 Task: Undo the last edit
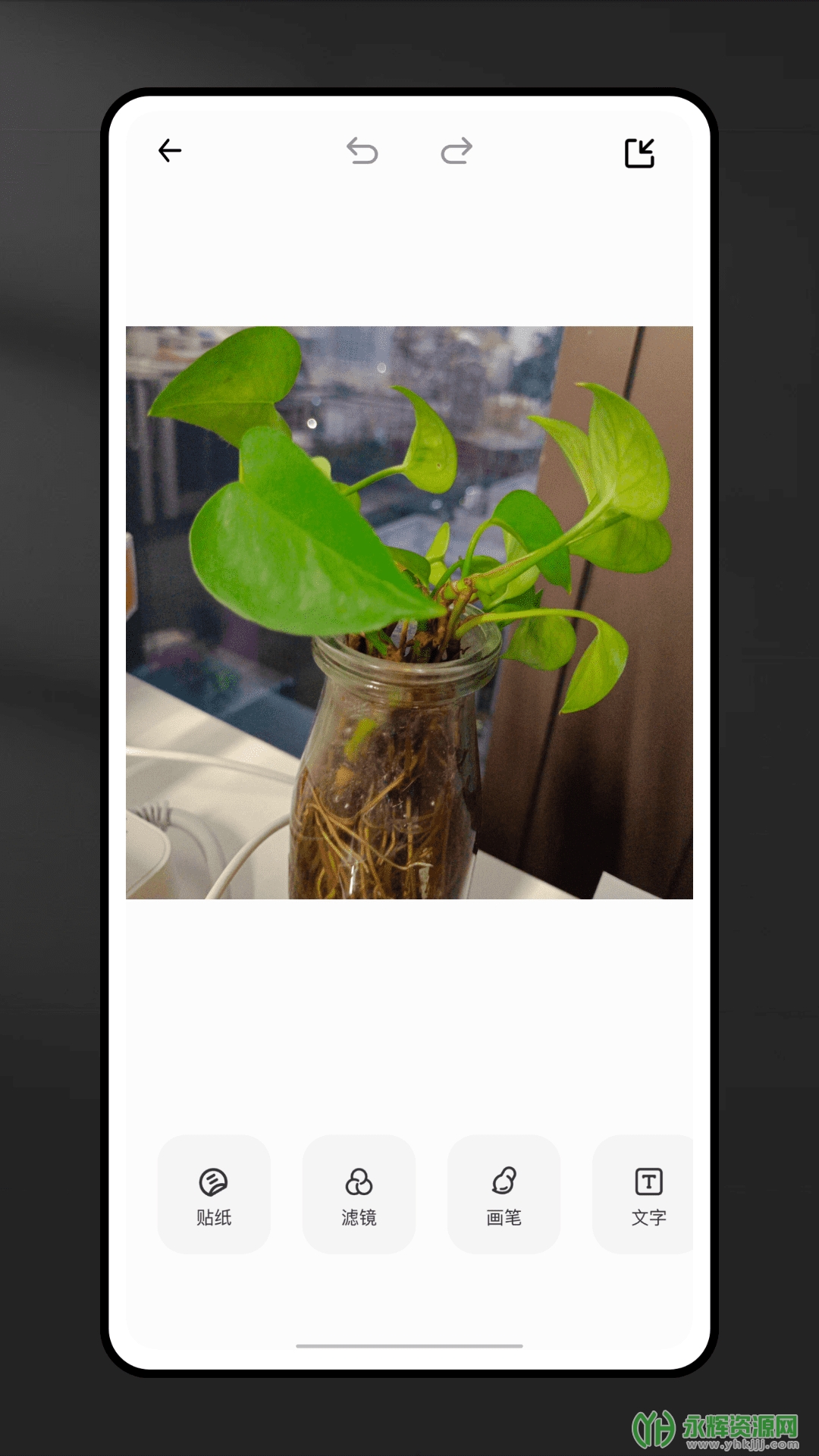(362, 151)
